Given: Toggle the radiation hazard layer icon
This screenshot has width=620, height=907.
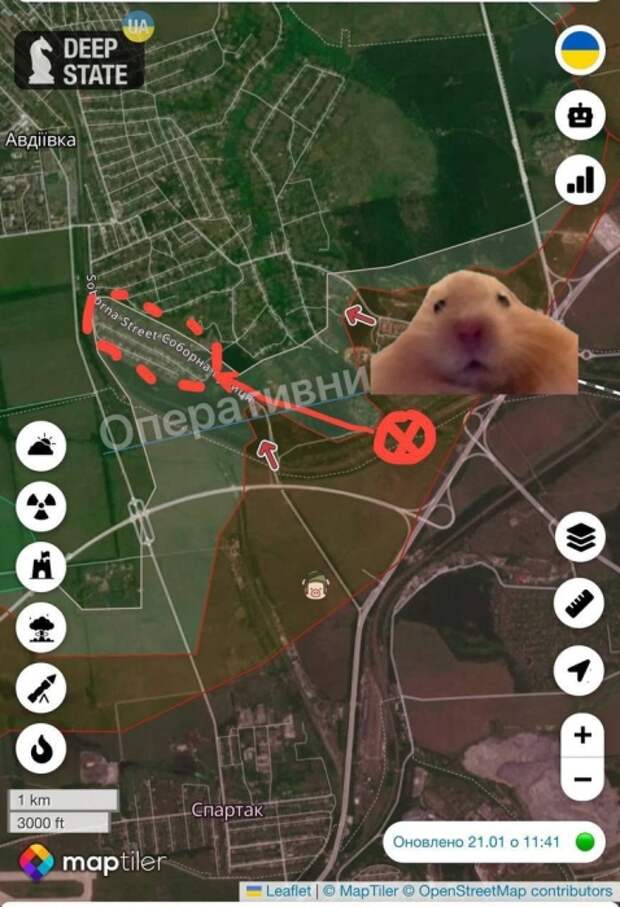Looking at the screenshot, I should [x=41, y=507].
